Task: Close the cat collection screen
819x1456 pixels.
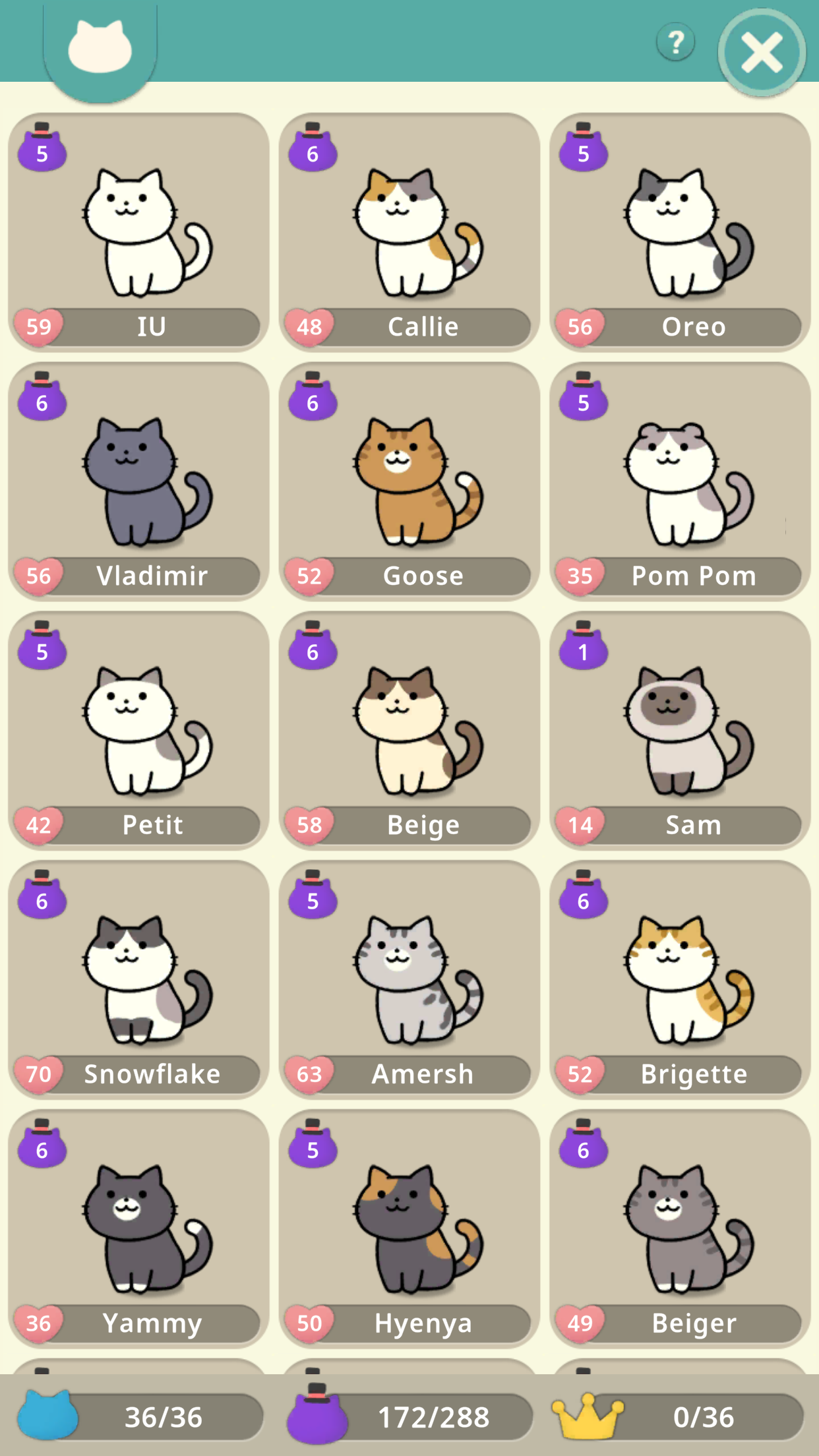Action: (x=762, y=53)
